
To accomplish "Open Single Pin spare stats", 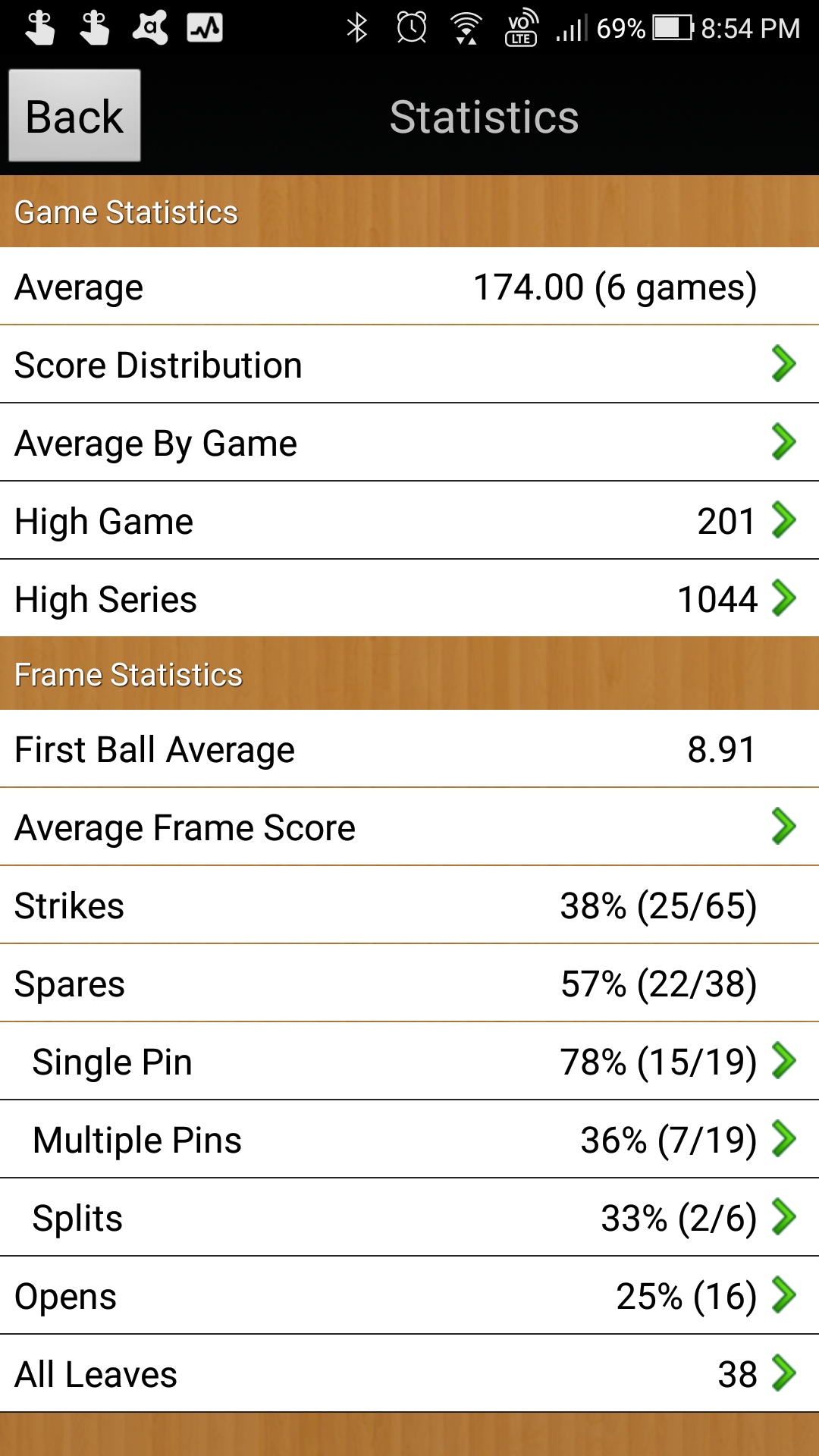I will (x=409, y=1061).
